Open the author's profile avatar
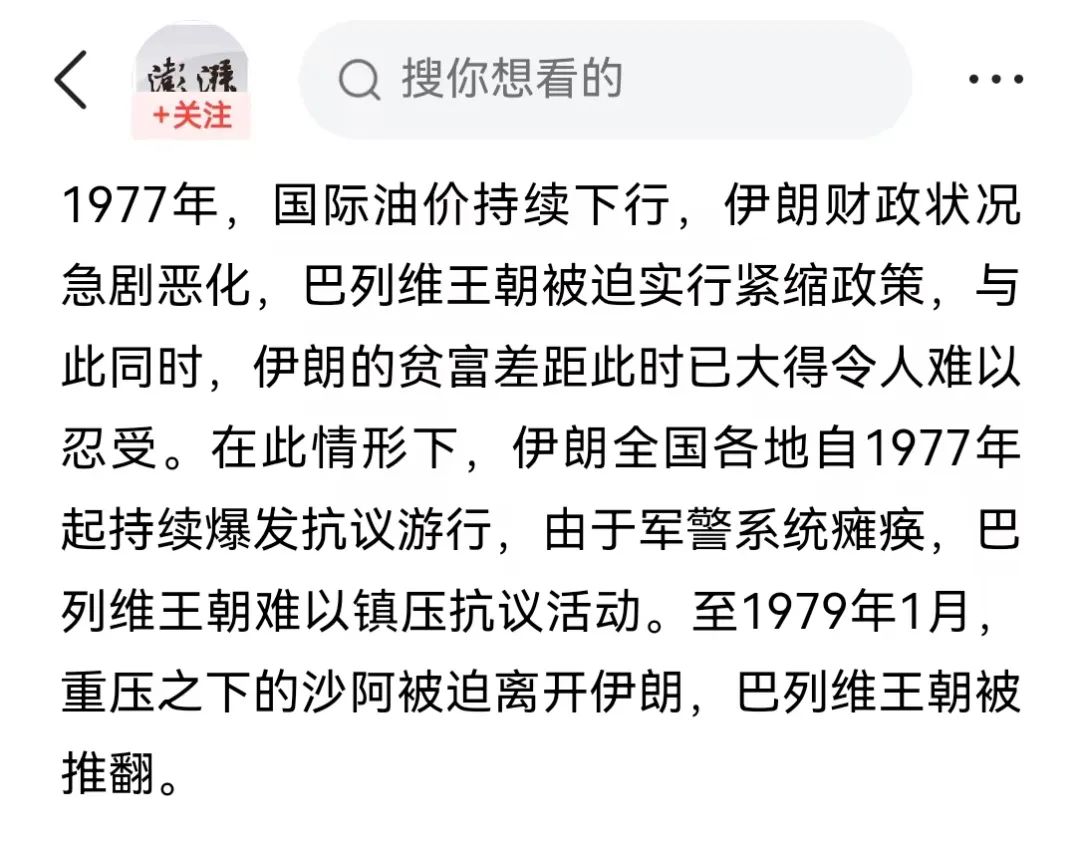The height and width of the screenshot is (845, 1080). pyautogui.click(x=191, y=68)
